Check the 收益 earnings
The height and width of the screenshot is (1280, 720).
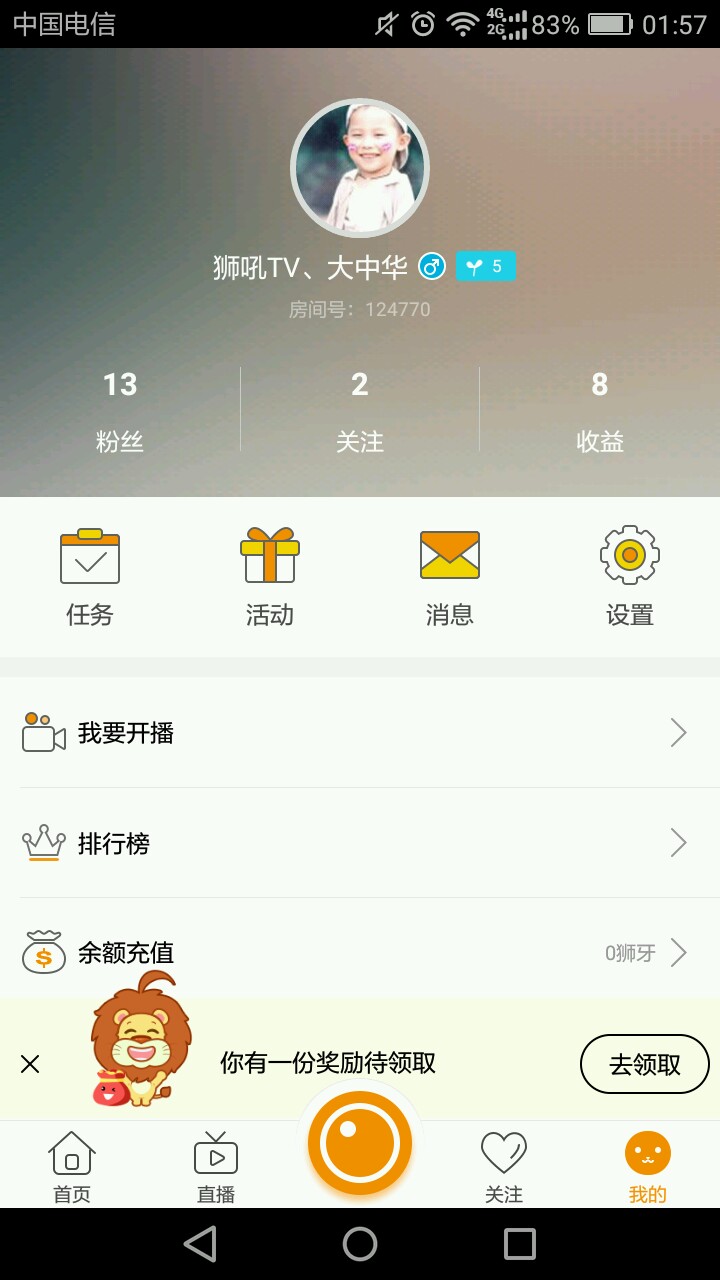(600, 410)
